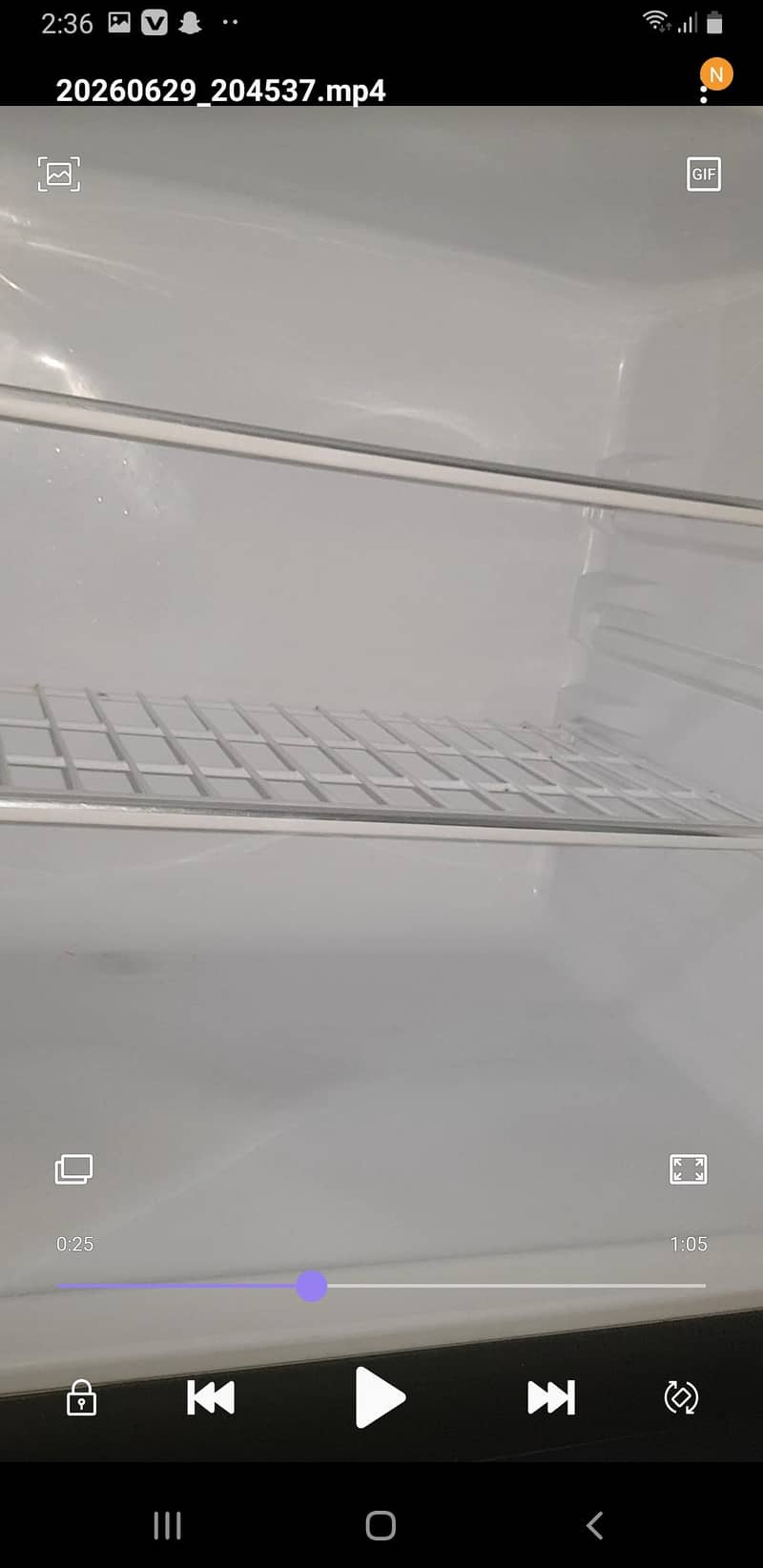Create a GIF from the video
763x1568 pixels.
point(704,174)
